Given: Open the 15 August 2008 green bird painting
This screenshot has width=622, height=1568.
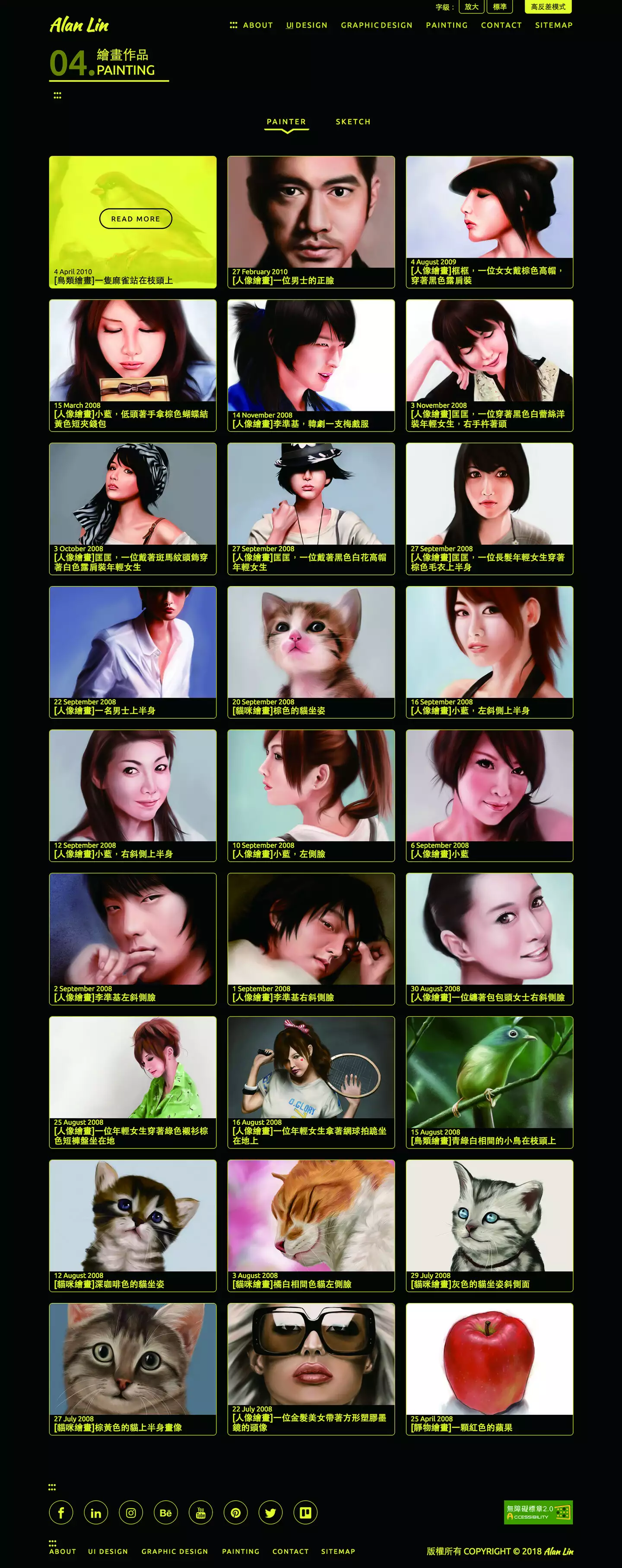Looking at the screenshot, I should (x=489, y=1082).
